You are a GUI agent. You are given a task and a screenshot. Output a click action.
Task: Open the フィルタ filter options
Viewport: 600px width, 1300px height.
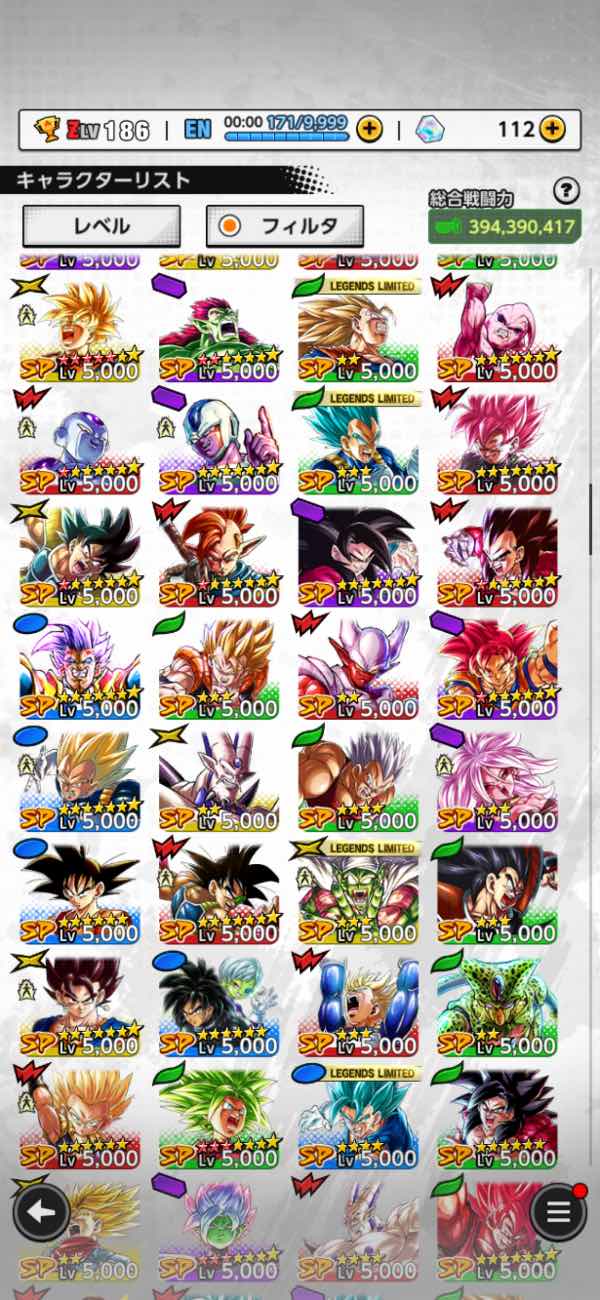[284, 226]
